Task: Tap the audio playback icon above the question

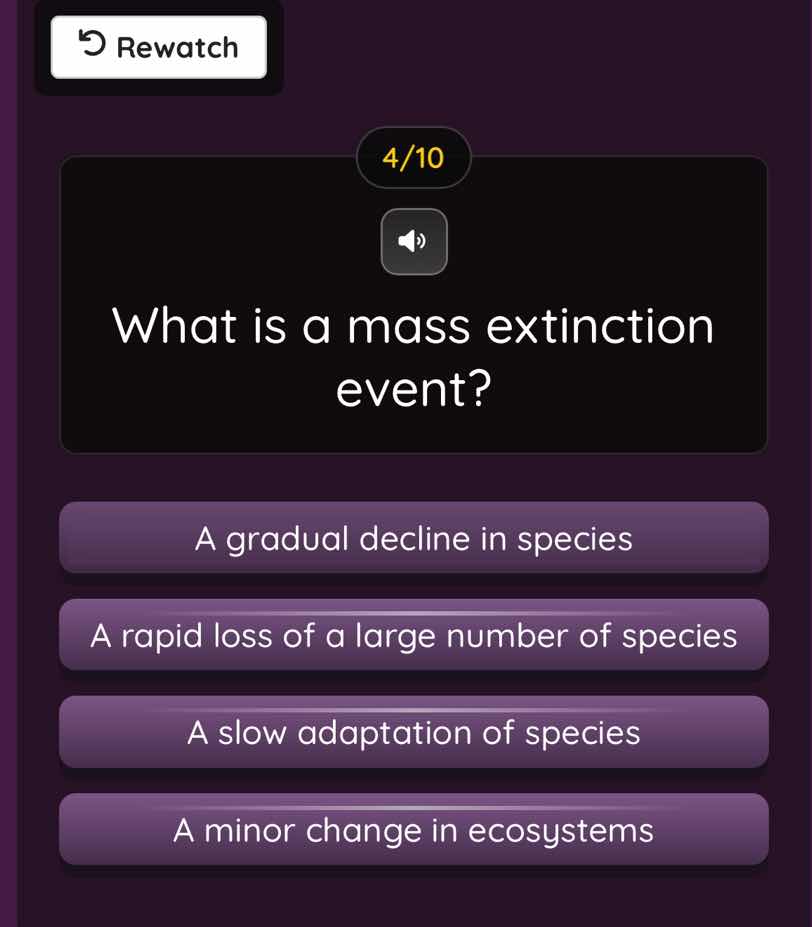Action: coord(414,241)
